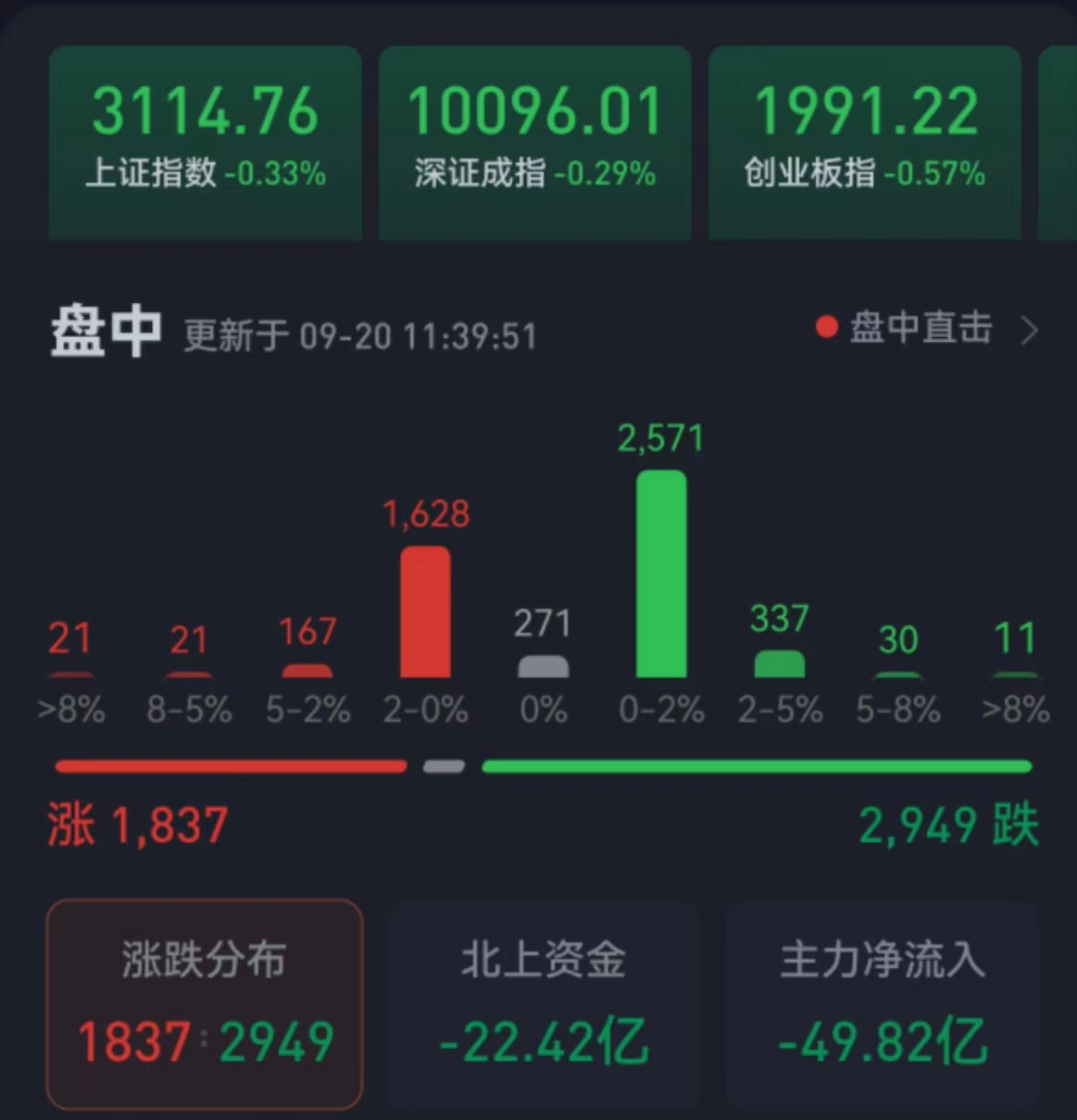The image size is (1077, 1120).
Task: Switch to the 主力净流入 tab
Action: 883,1003
